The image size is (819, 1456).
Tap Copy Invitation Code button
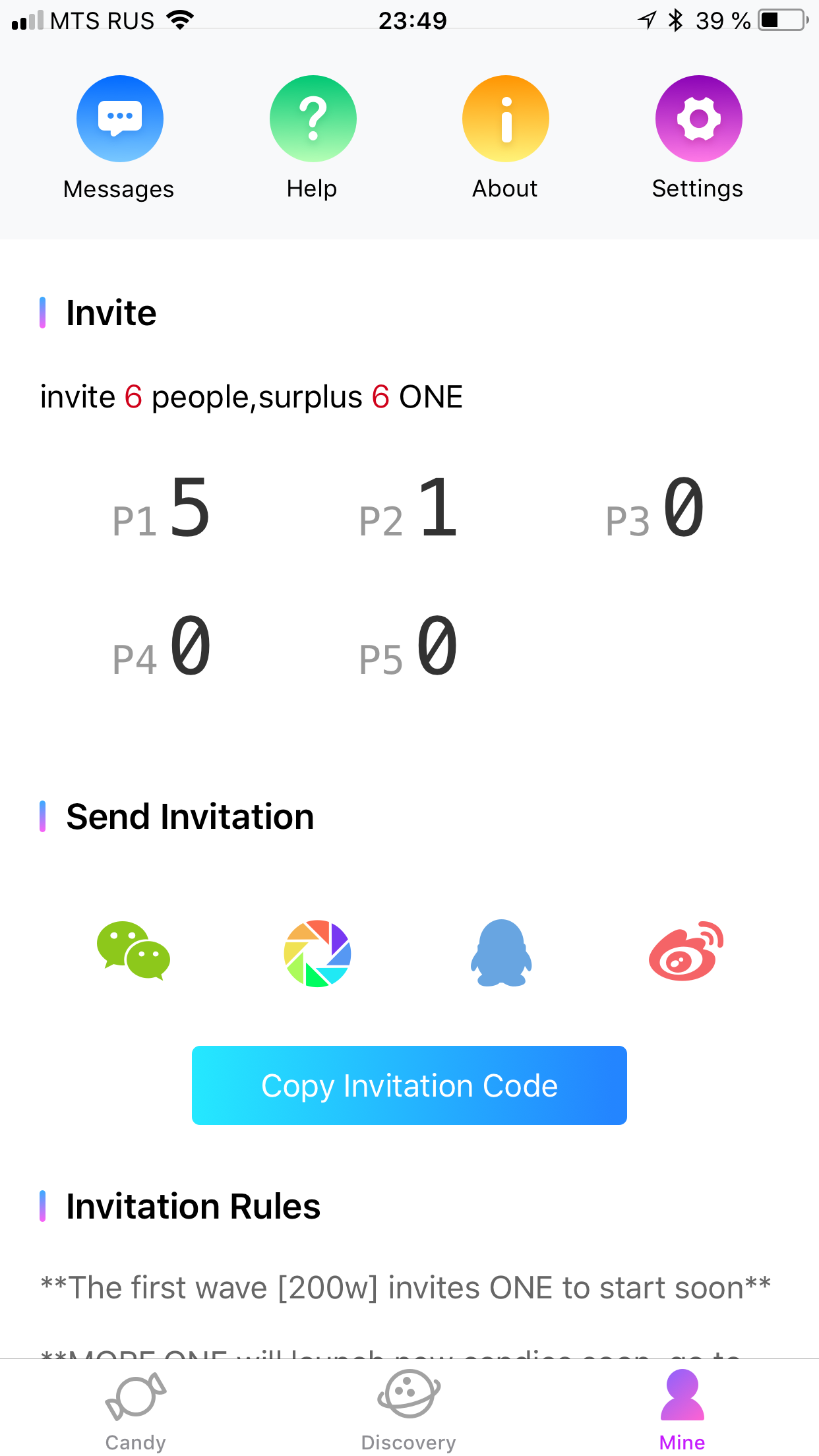click(x=409, y=1085)
